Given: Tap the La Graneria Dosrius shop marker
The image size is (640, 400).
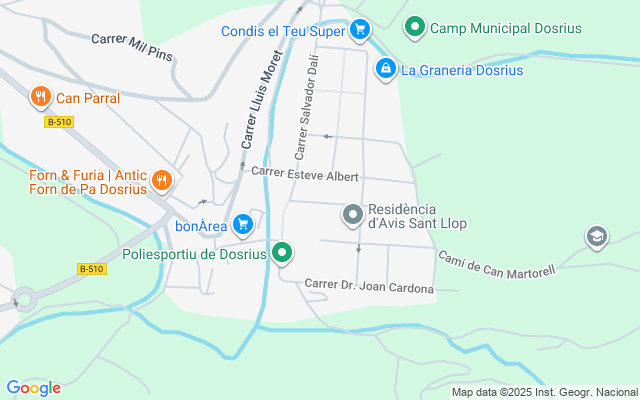Looking at the screenshot, I should tap(385, 69).
